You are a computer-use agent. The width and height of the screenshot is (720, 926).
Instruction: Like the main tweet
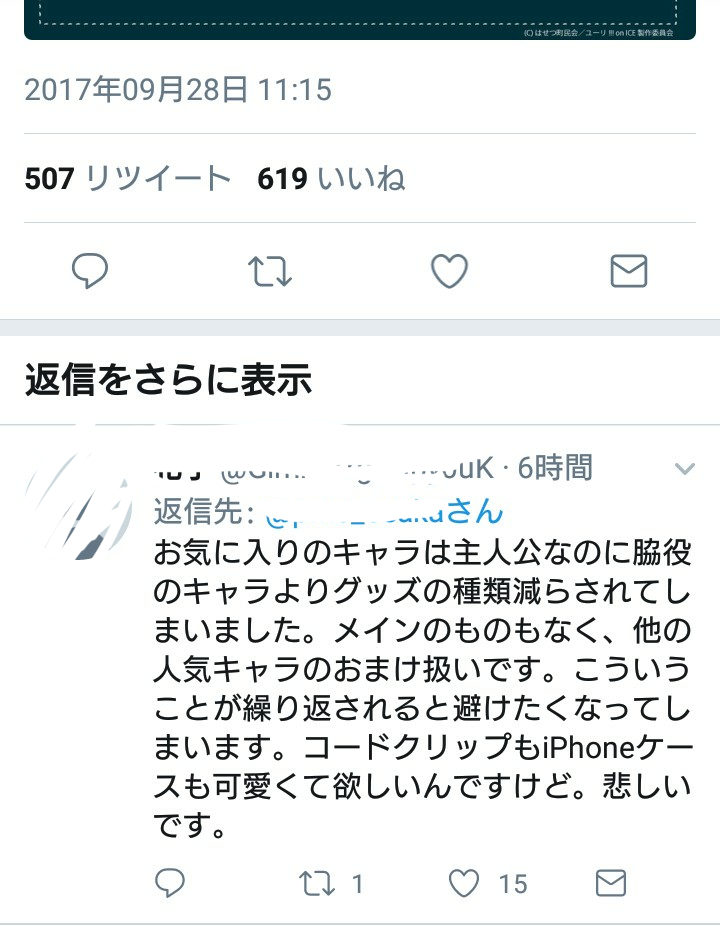coord(449,270)
